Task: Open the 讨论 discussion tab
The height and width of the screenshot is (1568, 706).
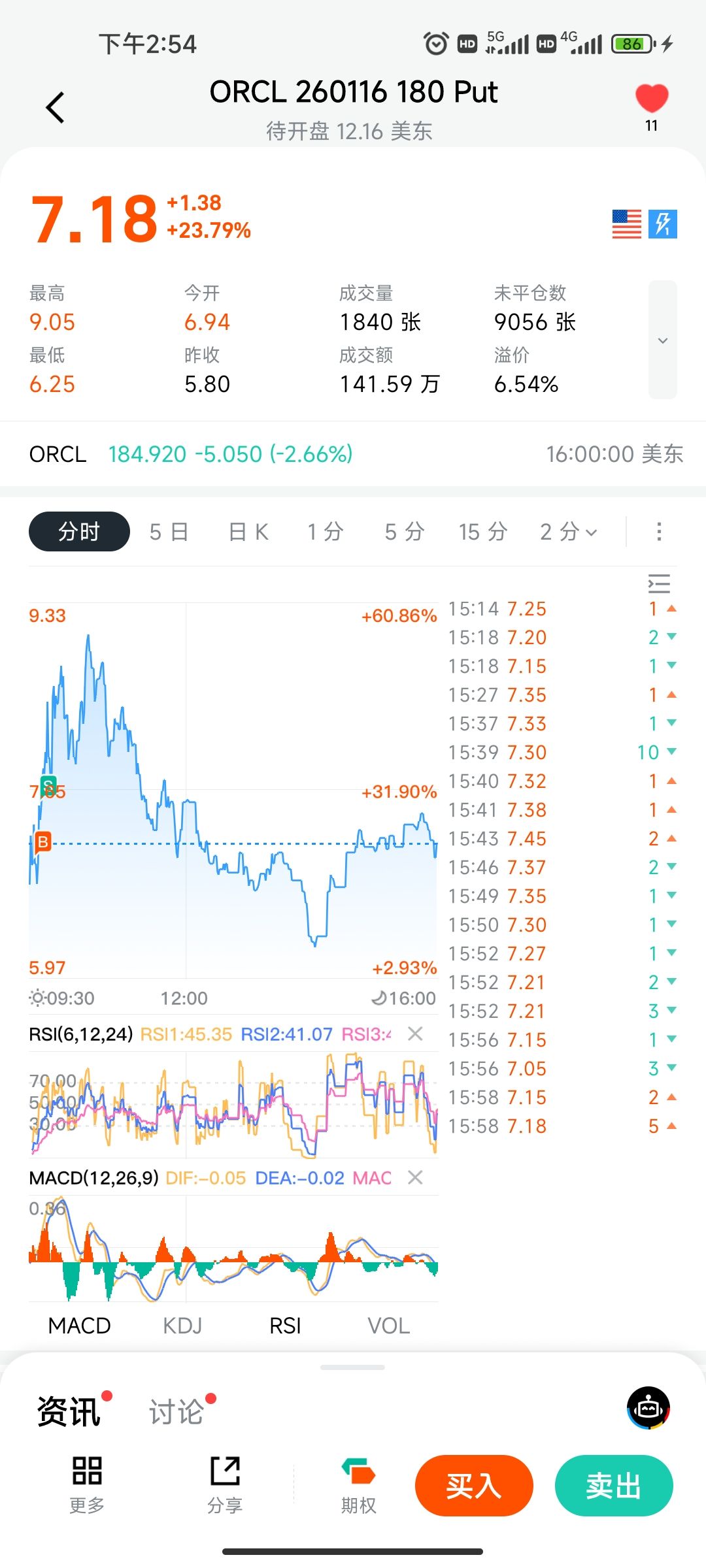Action: 176,1413
